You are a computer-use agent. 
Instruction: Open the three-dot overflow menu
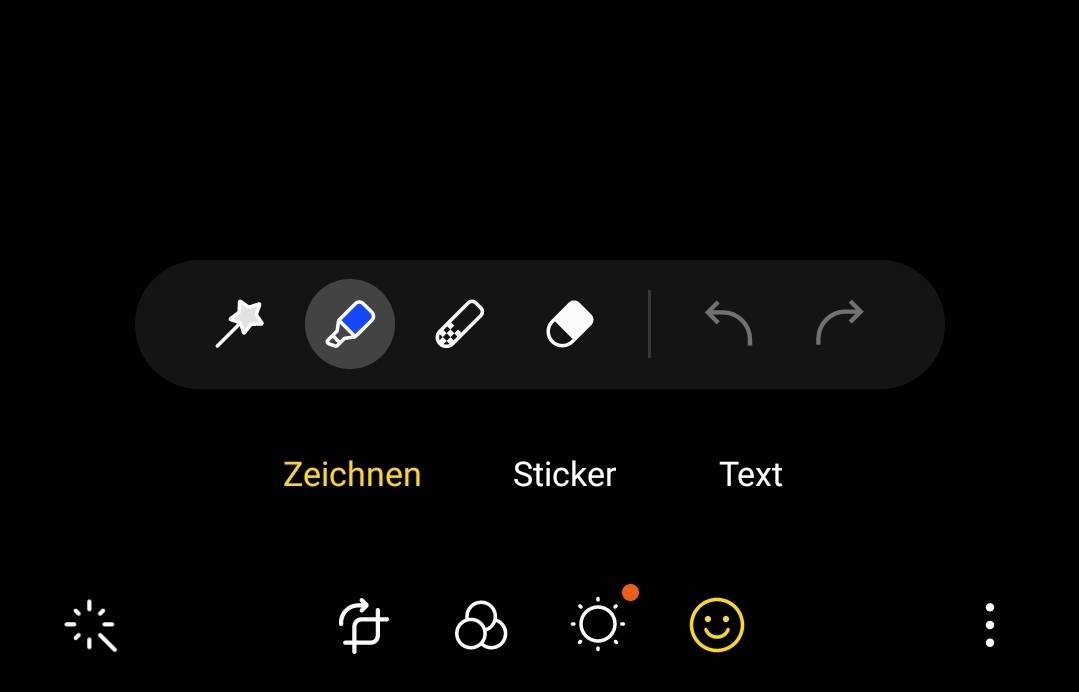click(989, 626)
